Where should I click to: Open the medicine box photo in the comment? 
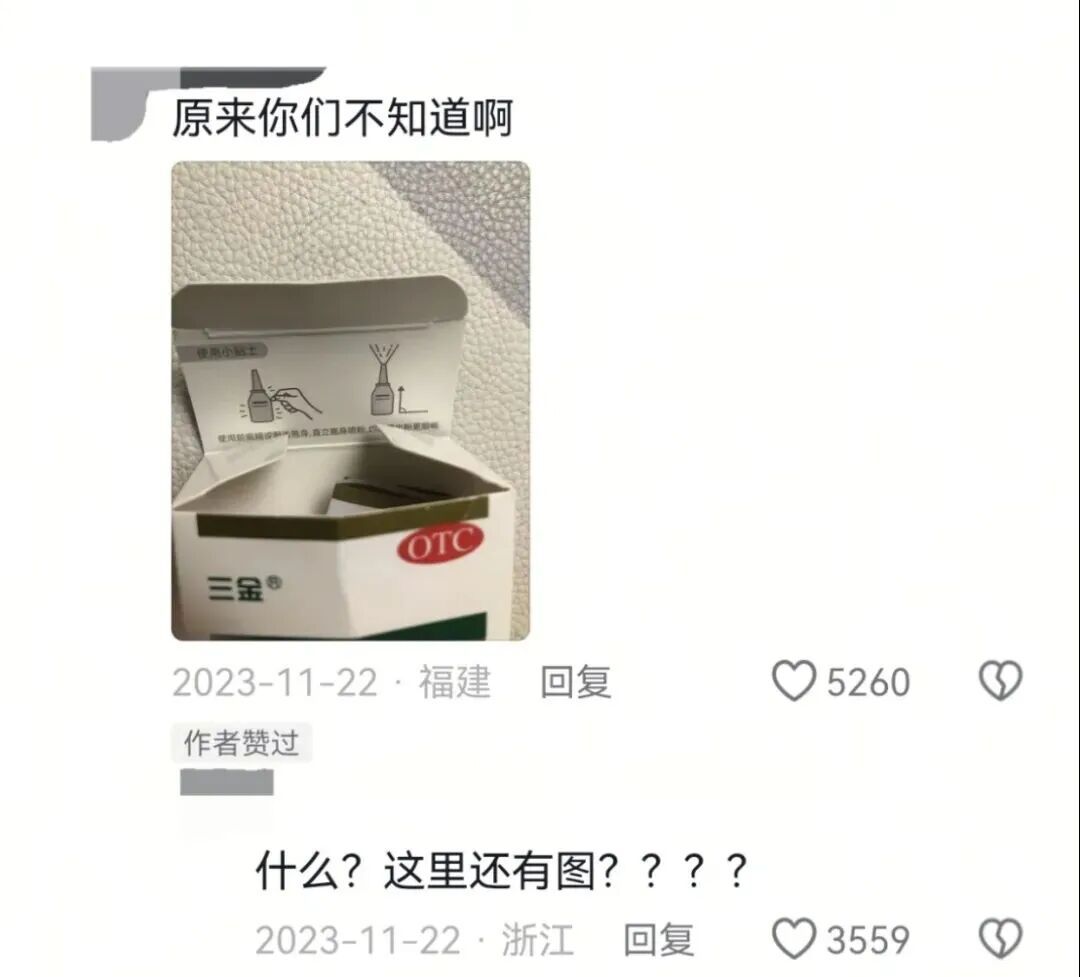pos(350,400)
